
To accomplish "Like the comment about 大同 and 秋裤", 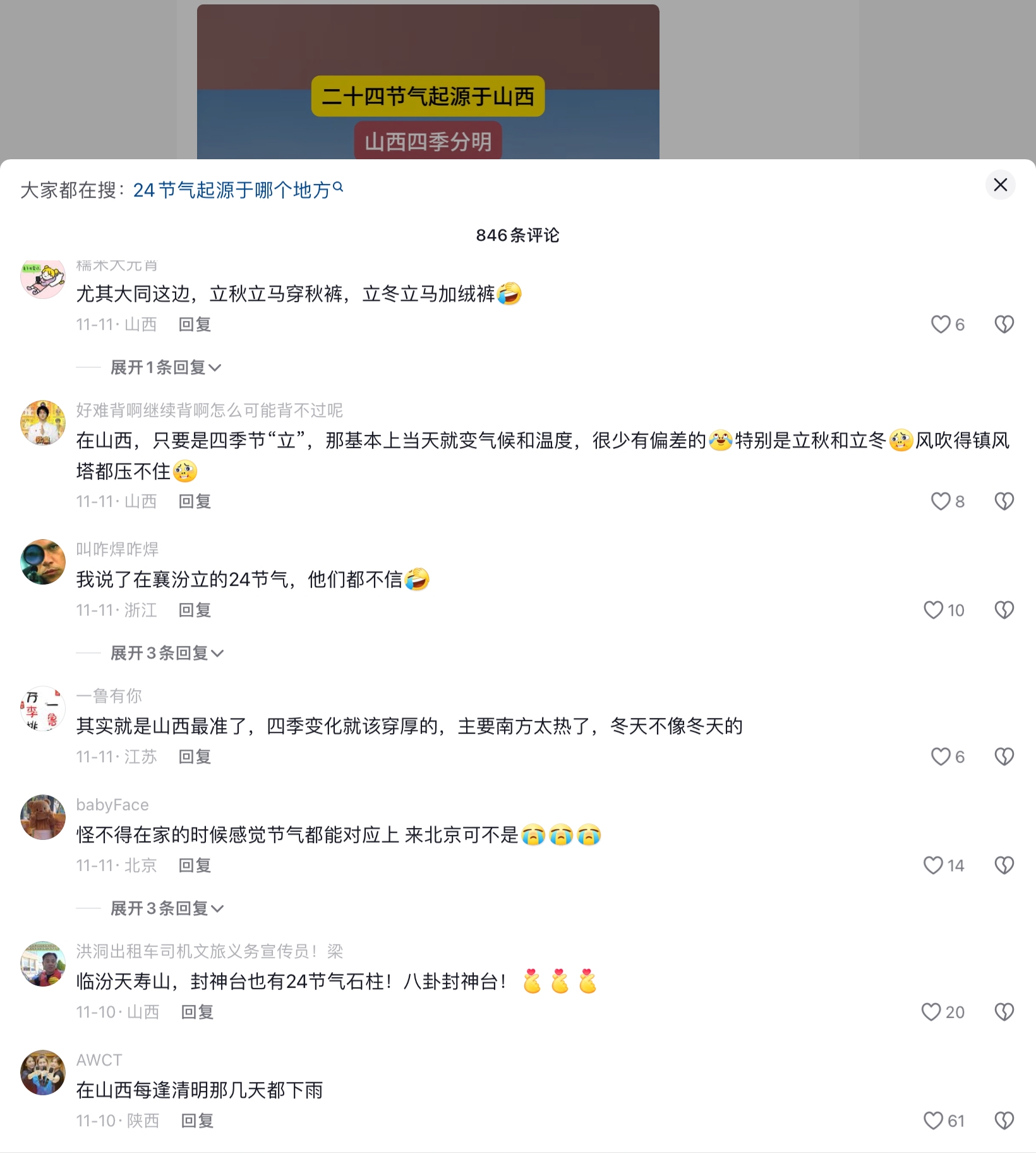I will click(941, 324).
